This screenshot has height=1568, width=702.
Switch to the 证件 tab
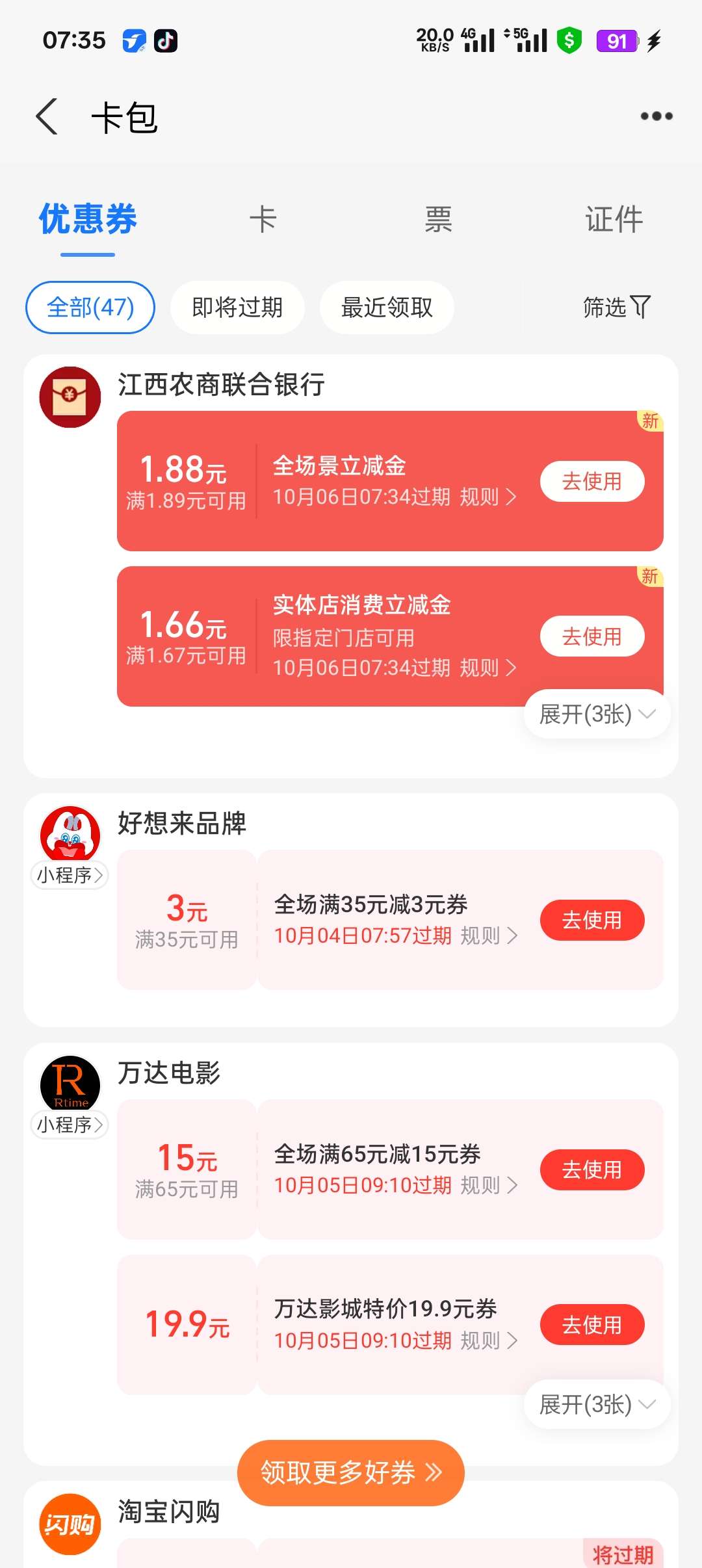[x=613, y=219]
